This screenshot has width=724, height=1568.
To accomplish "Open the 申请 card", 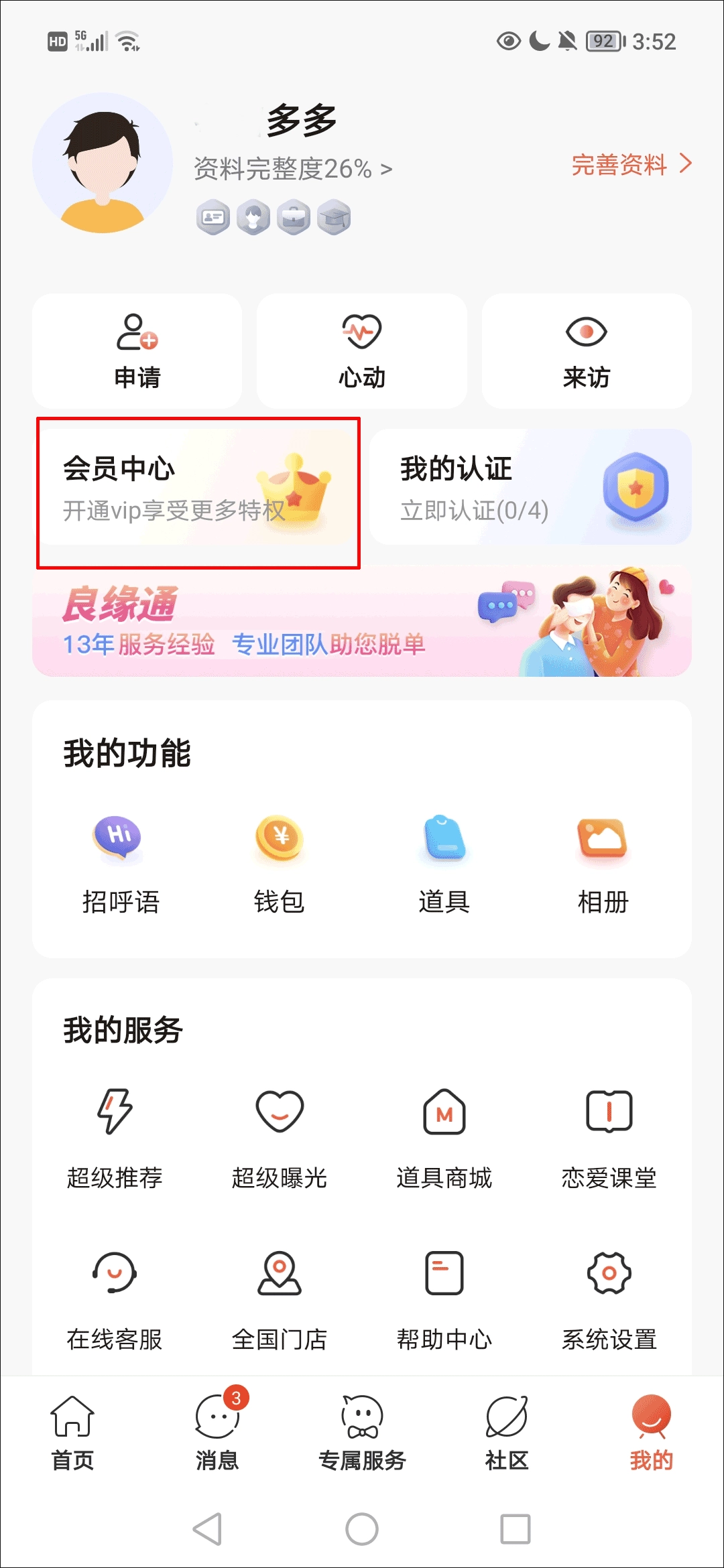I will click(x=137, y=352).
